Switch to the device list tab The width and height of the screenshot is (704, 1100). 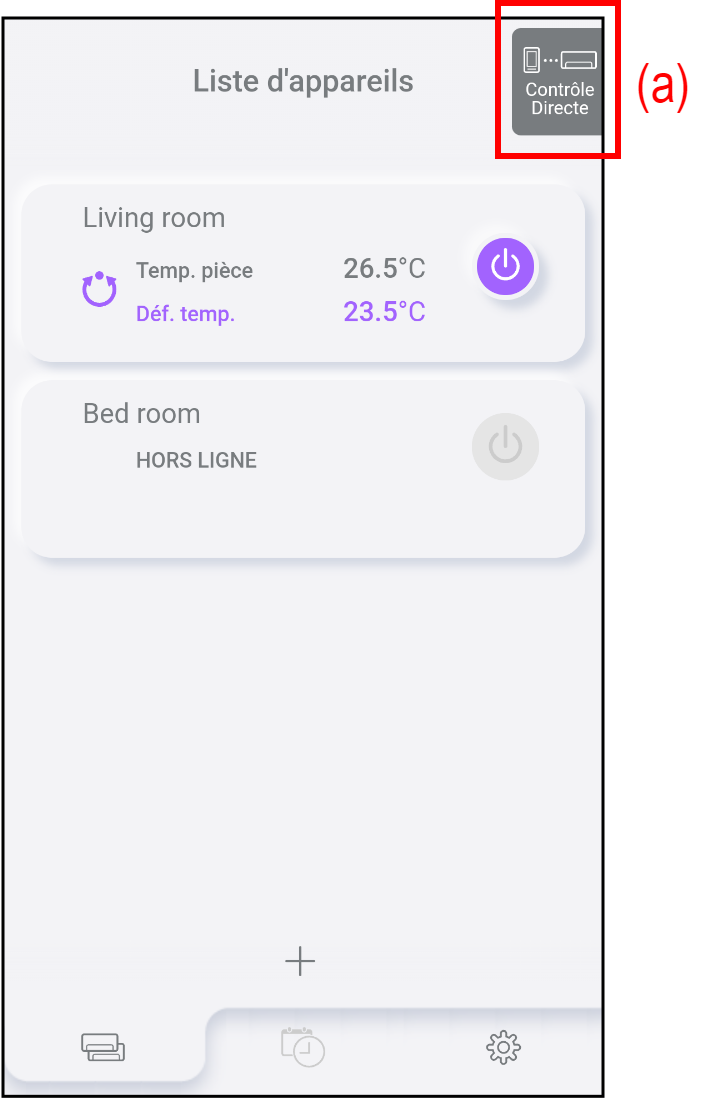pos(103,1047)
